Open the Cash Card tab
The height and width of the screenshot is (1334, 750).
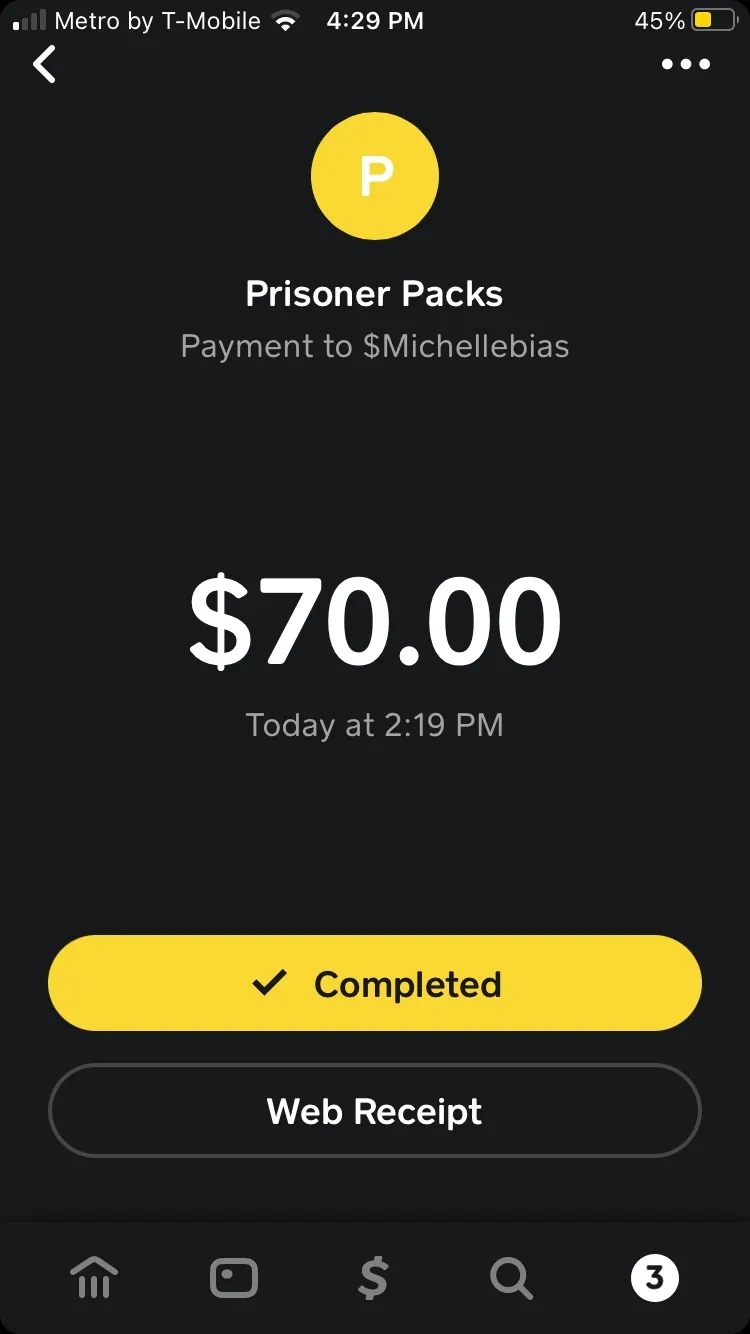click(x=234, y=1278)
